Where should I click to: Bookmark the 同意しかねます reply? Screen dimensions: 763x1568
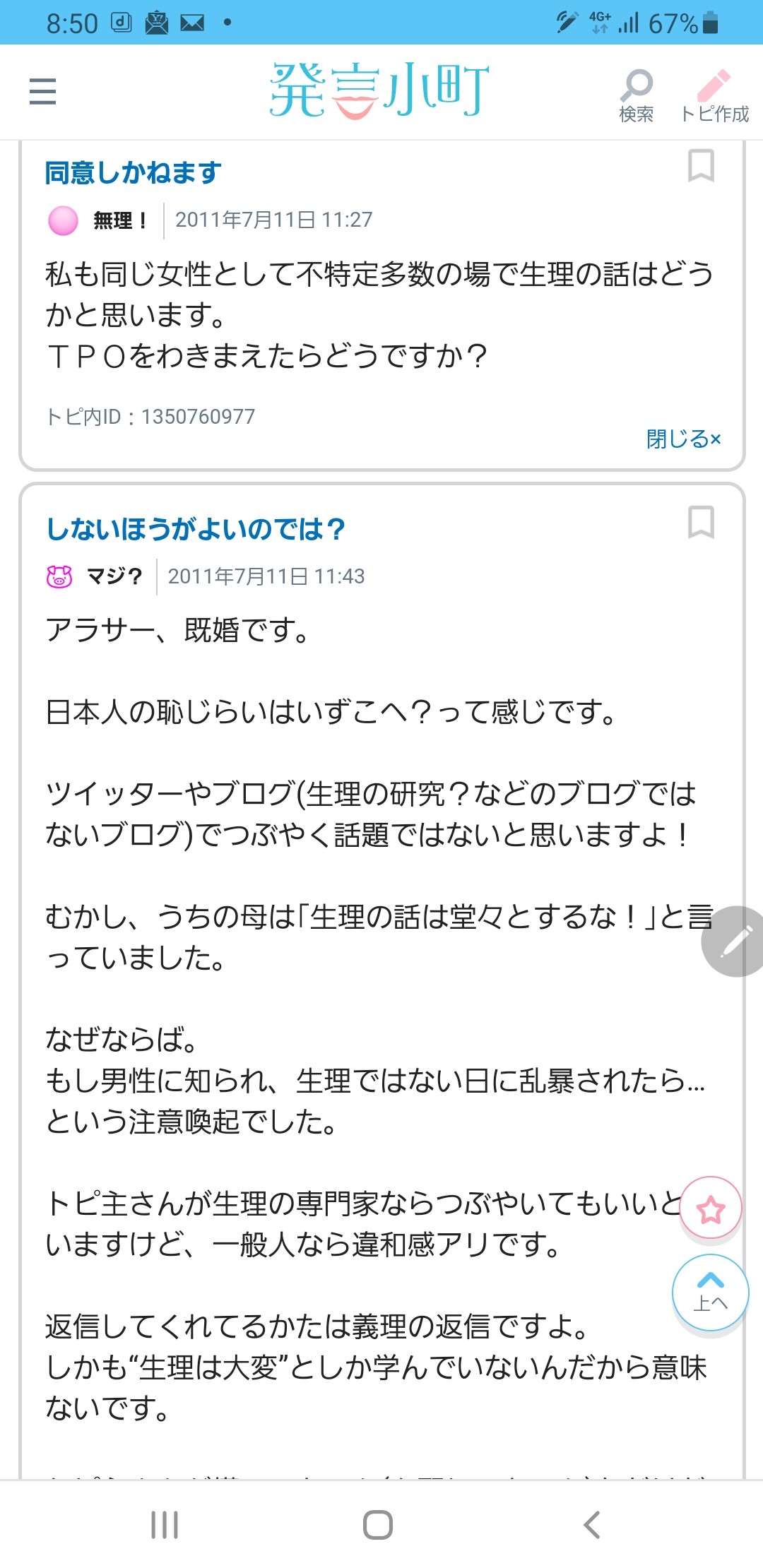point(701,166)
